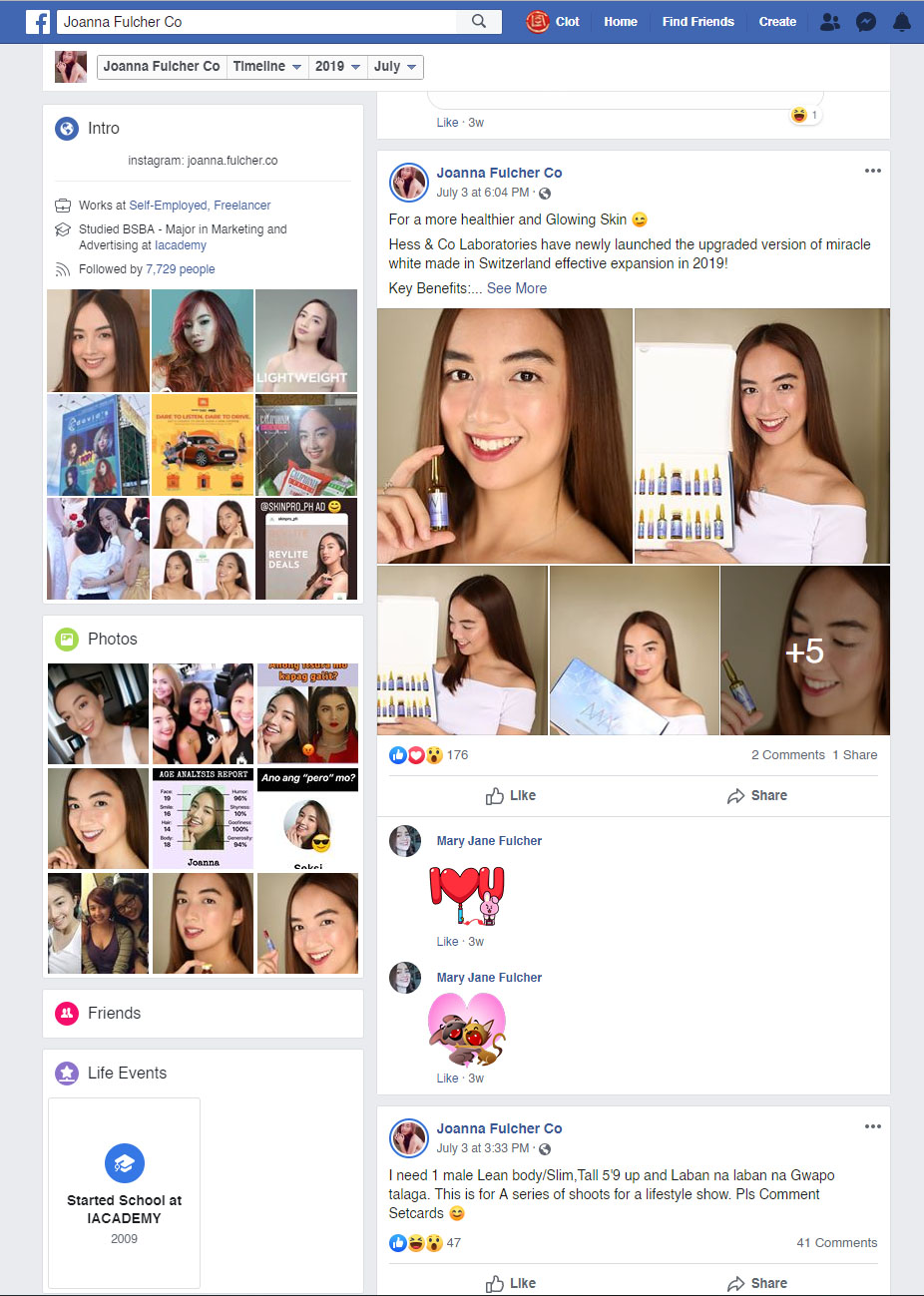Image resolution: width=924 pixels, height=1296 pixels.
Task: Expand the July month dropdown
Action: pyautogui.click(x=394, y=67)
